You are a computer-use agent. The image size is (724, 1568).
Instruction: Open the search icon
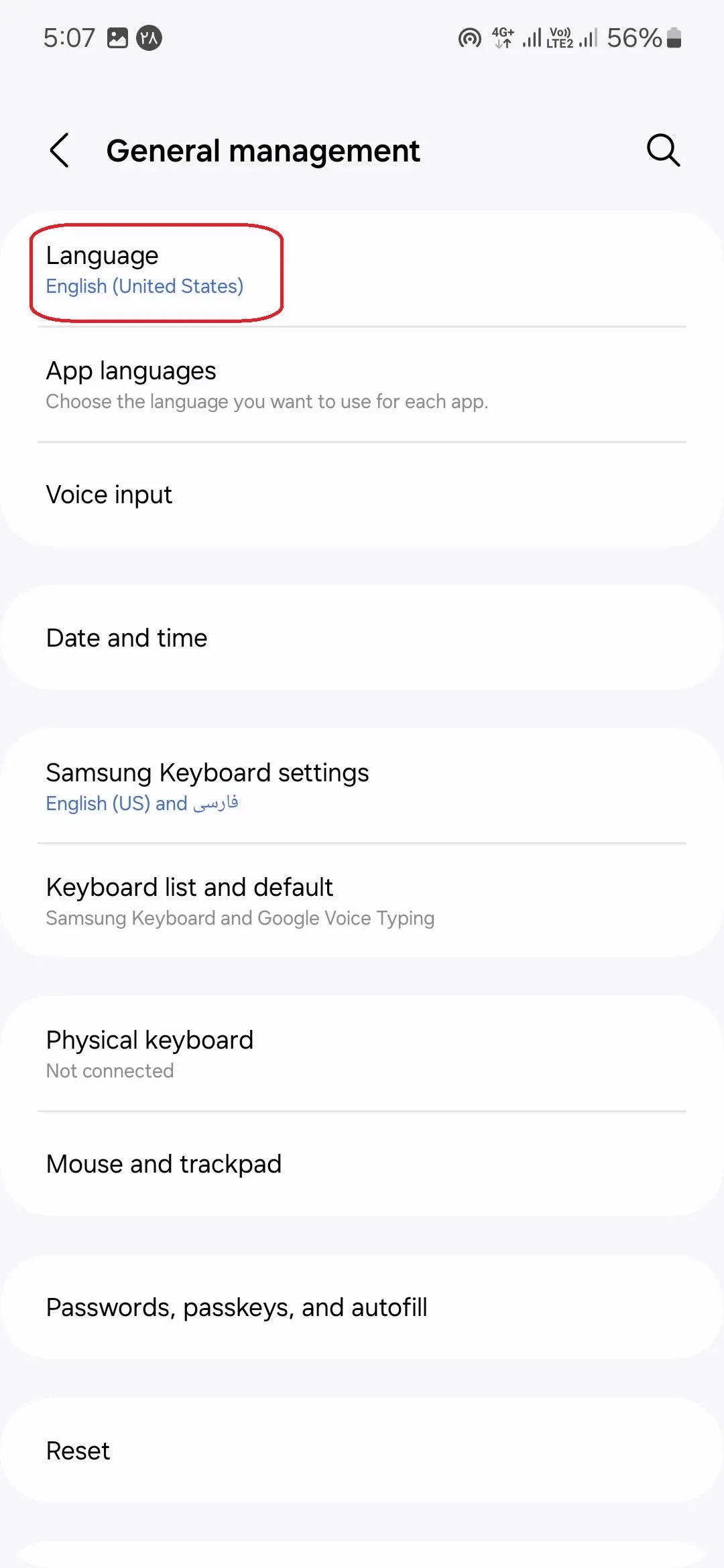click(663, 150)
